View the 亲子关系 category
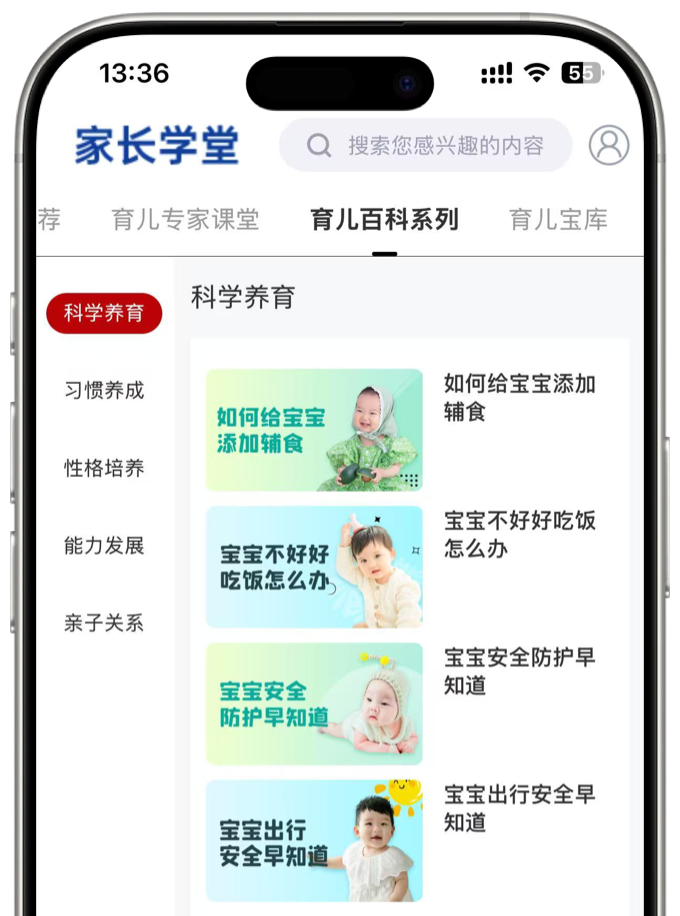Screen dimensions: 680x916 coord(104,623)
